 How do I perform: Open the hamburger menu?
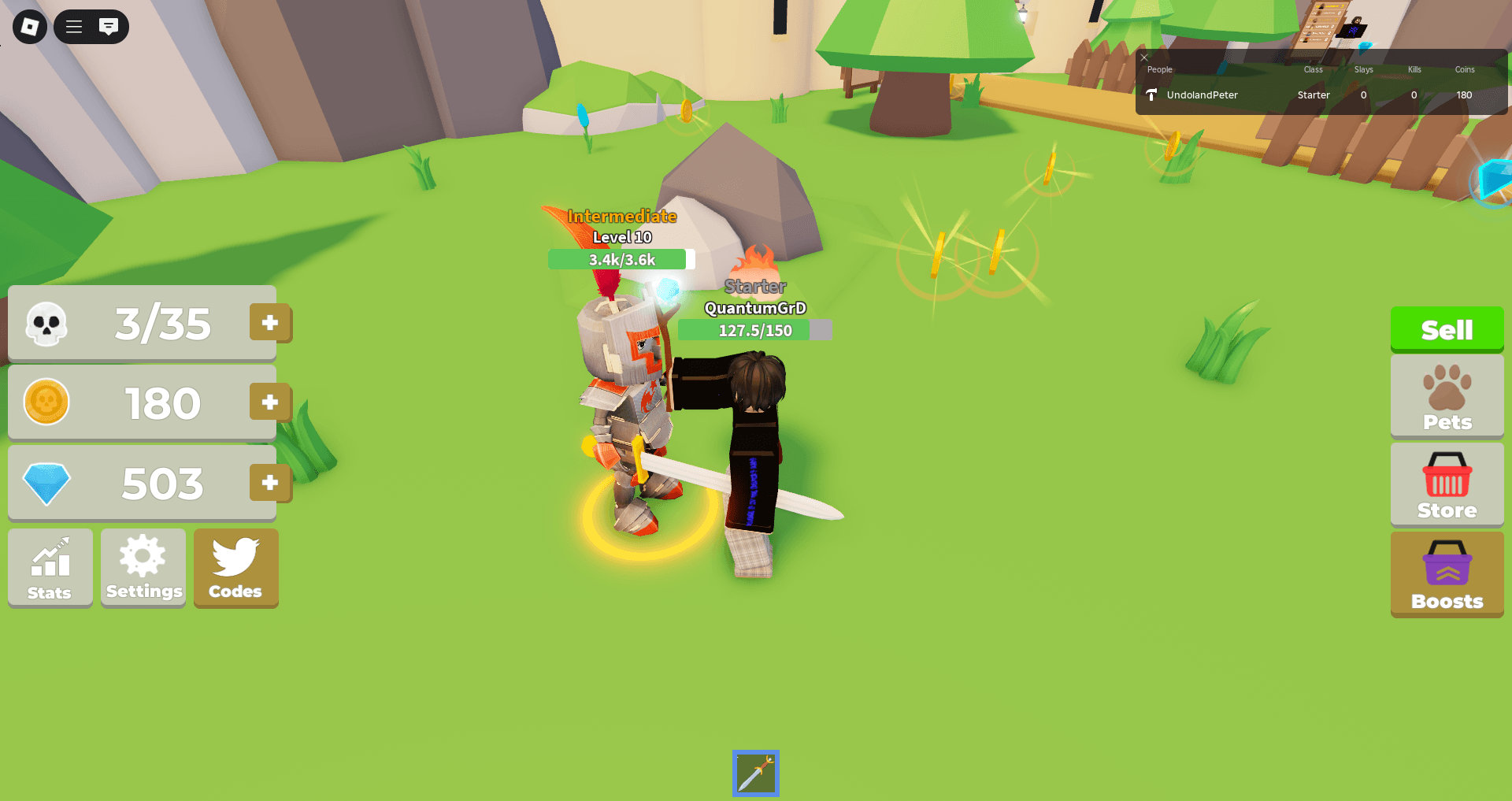pos(74,27)
